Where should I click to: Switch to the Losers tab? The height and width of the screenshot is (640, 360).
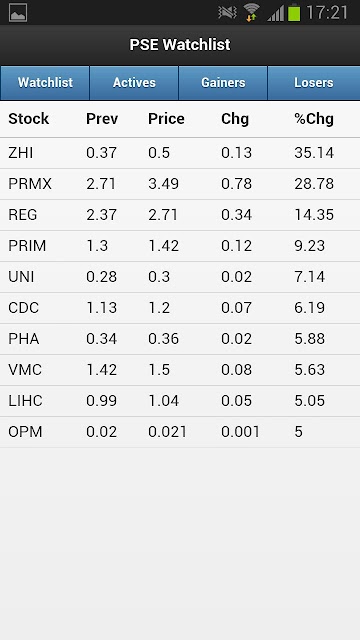[x=314, y=83]
